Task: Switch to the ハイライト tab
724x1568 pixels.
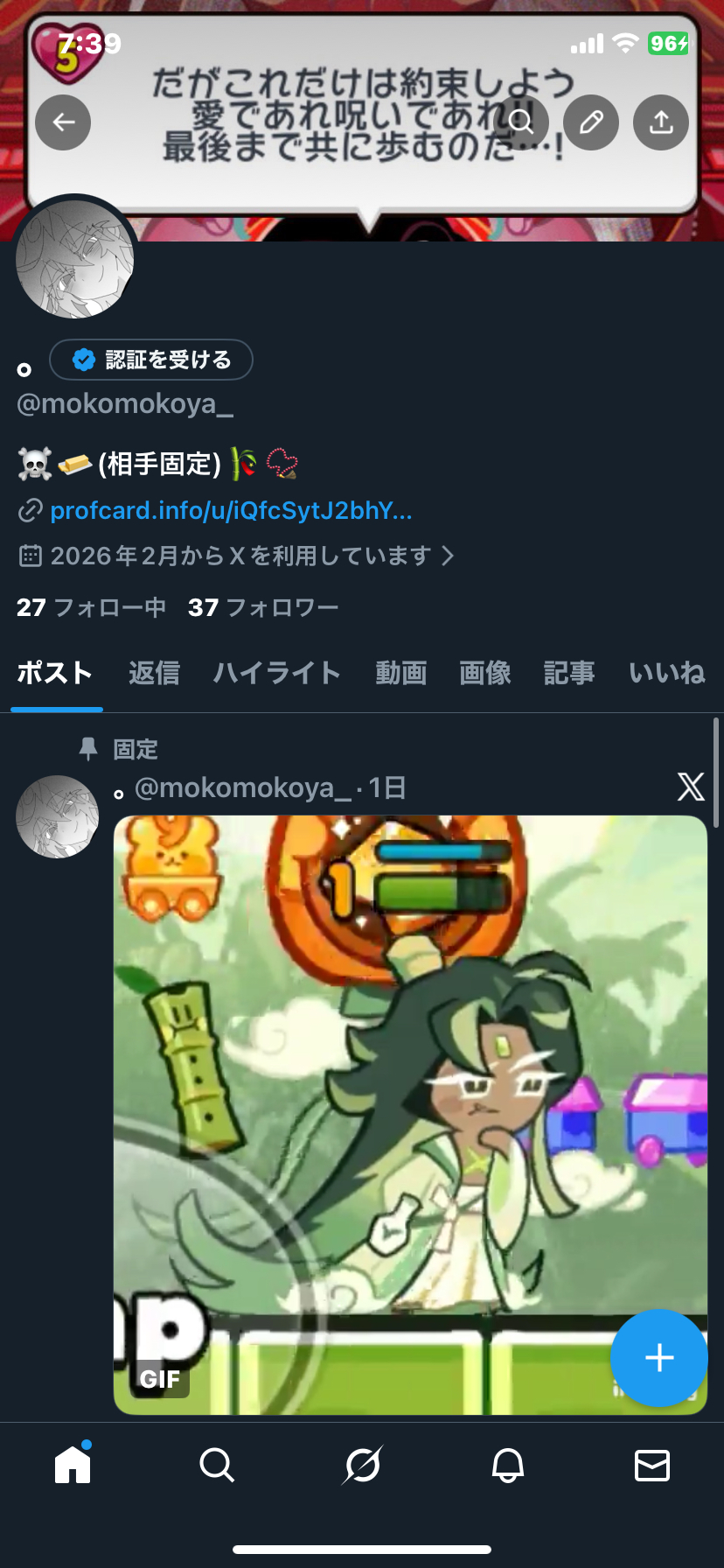Action: (x=277, y=672)
